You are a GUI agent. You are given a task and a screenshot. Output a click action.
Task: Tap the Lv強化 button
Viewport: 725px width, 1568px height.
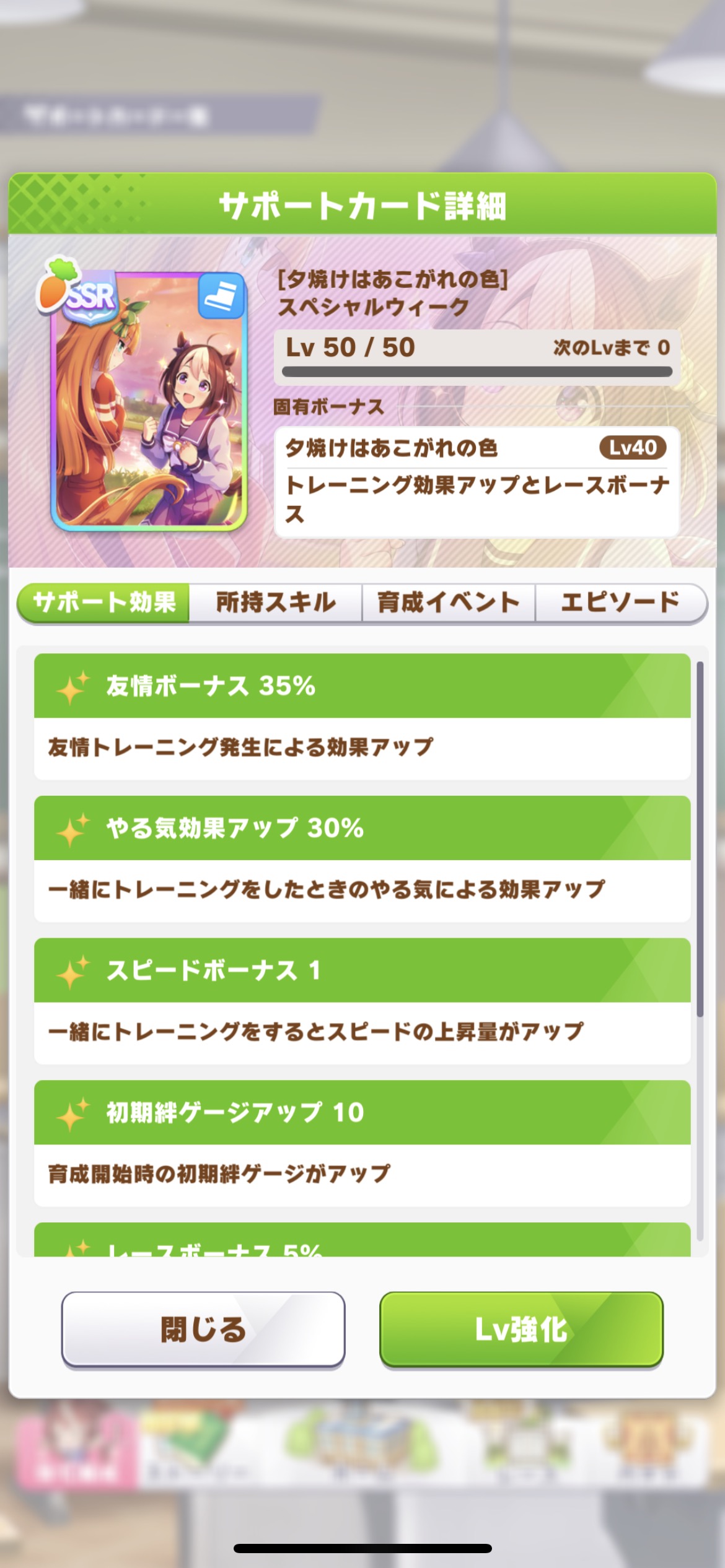pos(521,1329)
